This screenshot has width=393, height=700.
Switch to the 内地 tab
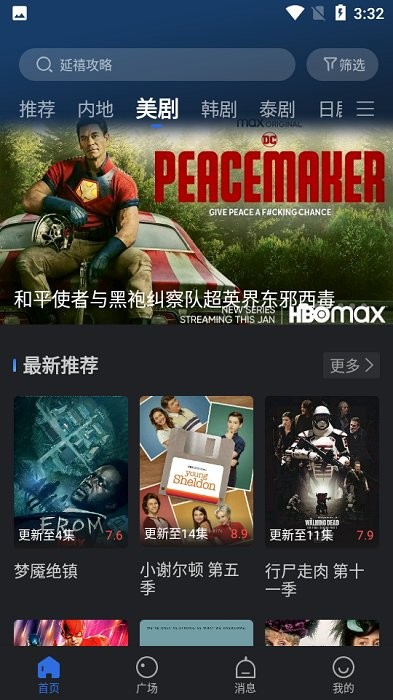(x=96, y=109)
